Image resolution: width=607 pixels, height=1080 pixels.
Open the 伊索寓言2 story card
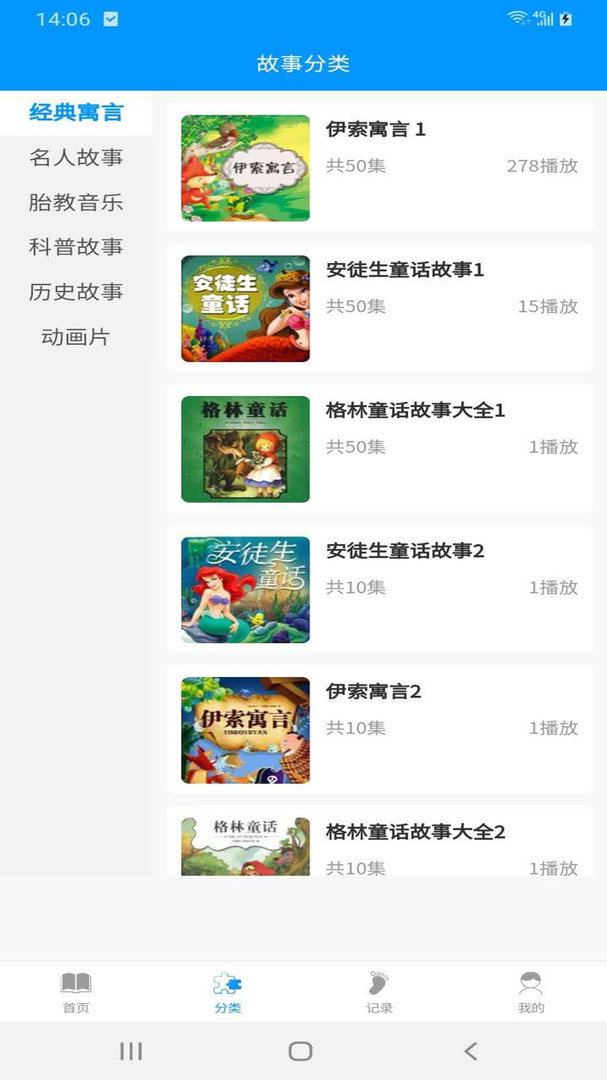click(x=379, y=730)
